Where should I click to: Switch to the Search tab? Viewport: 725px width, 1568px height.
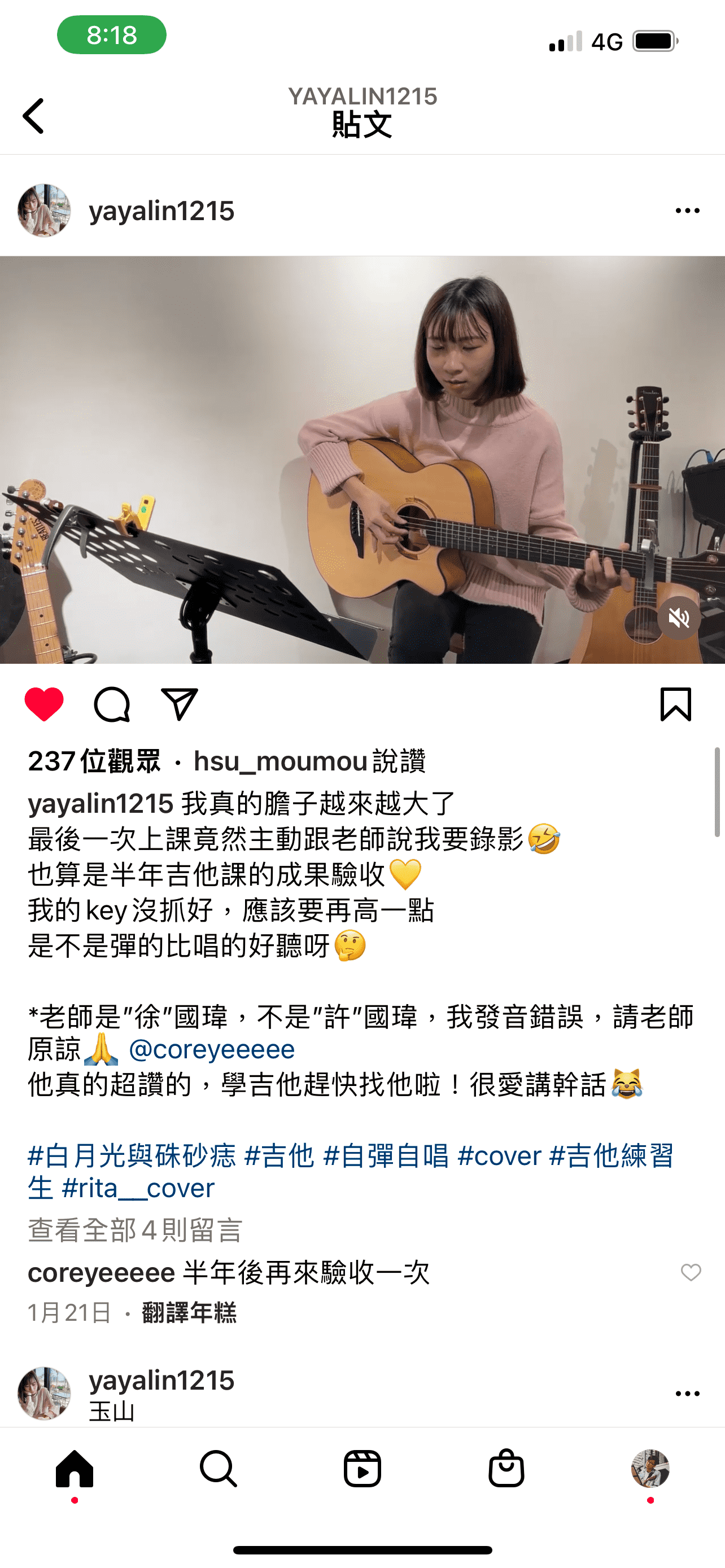218,1468
